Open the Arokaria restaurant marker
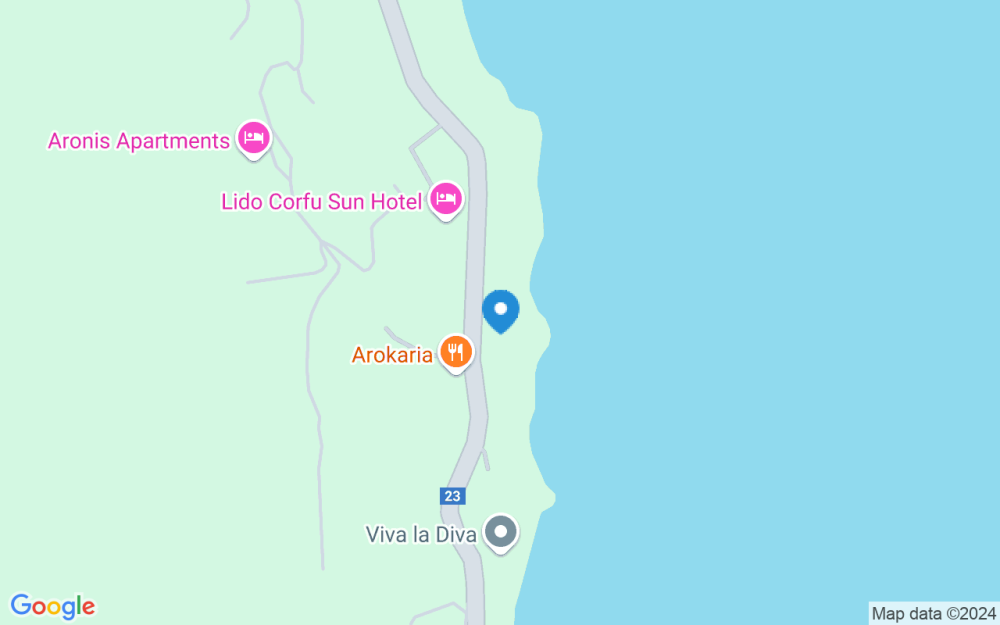 pos(456,352)
